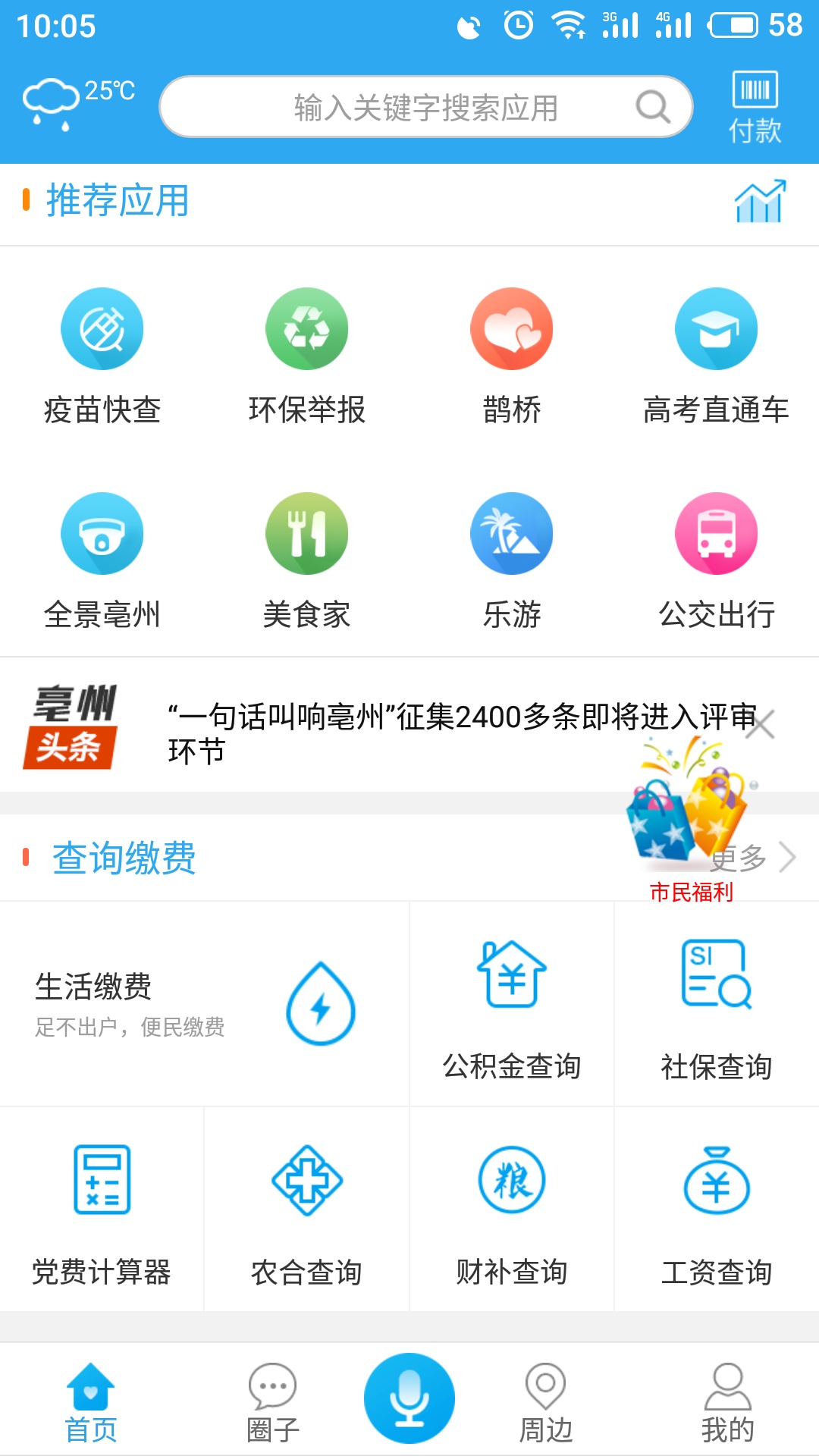Switch to the 周边 nearby tab

544,1407
